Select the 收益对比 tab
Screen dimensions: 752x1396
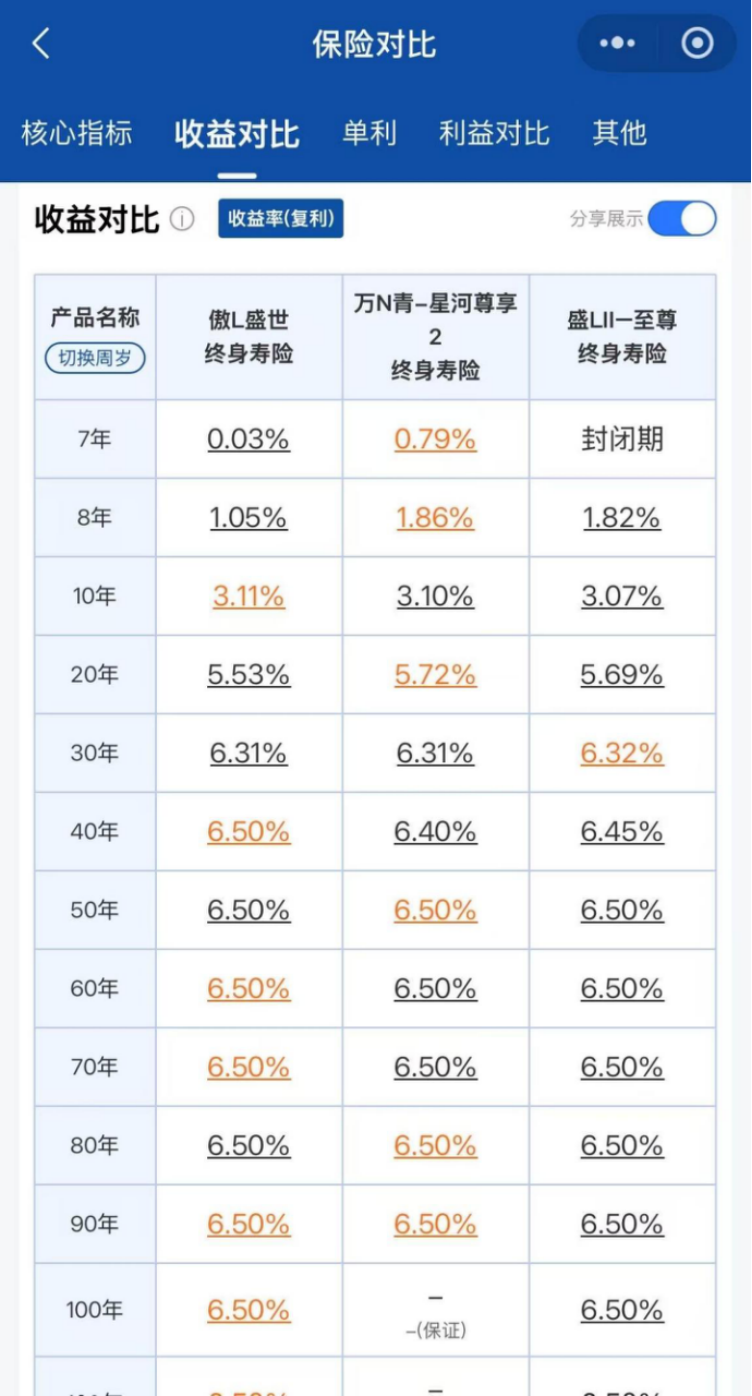[x=237, y=134]
